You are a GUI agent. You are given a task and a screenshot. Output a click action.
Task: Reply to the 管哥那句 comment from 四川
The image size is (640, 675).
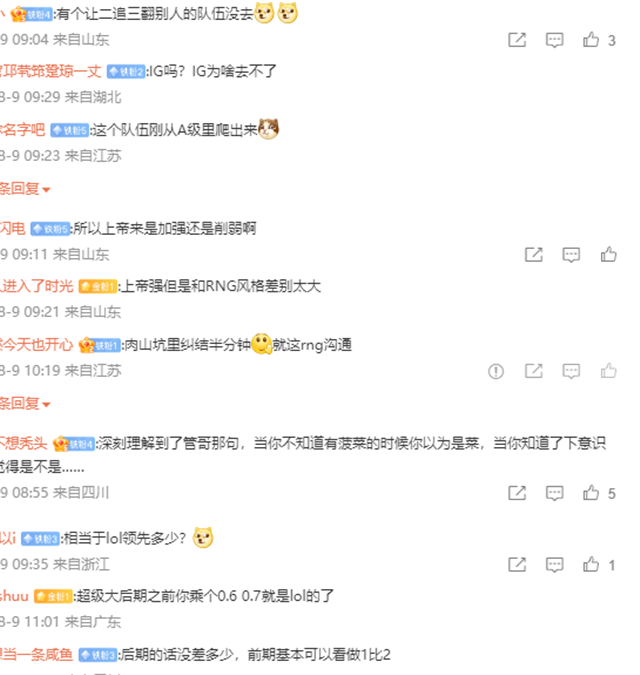pos(555,493)
